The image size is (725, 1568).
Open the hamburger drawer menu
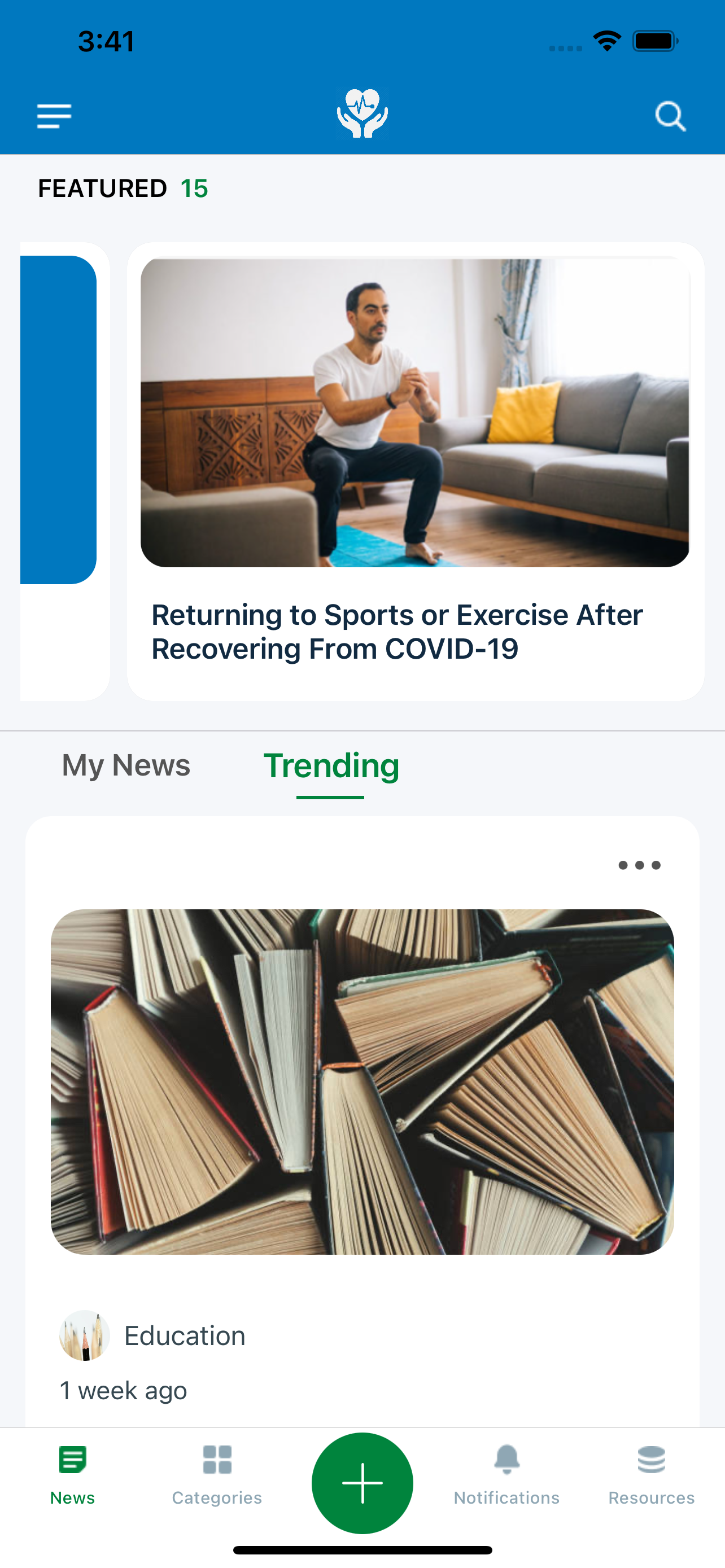point(54,116)
